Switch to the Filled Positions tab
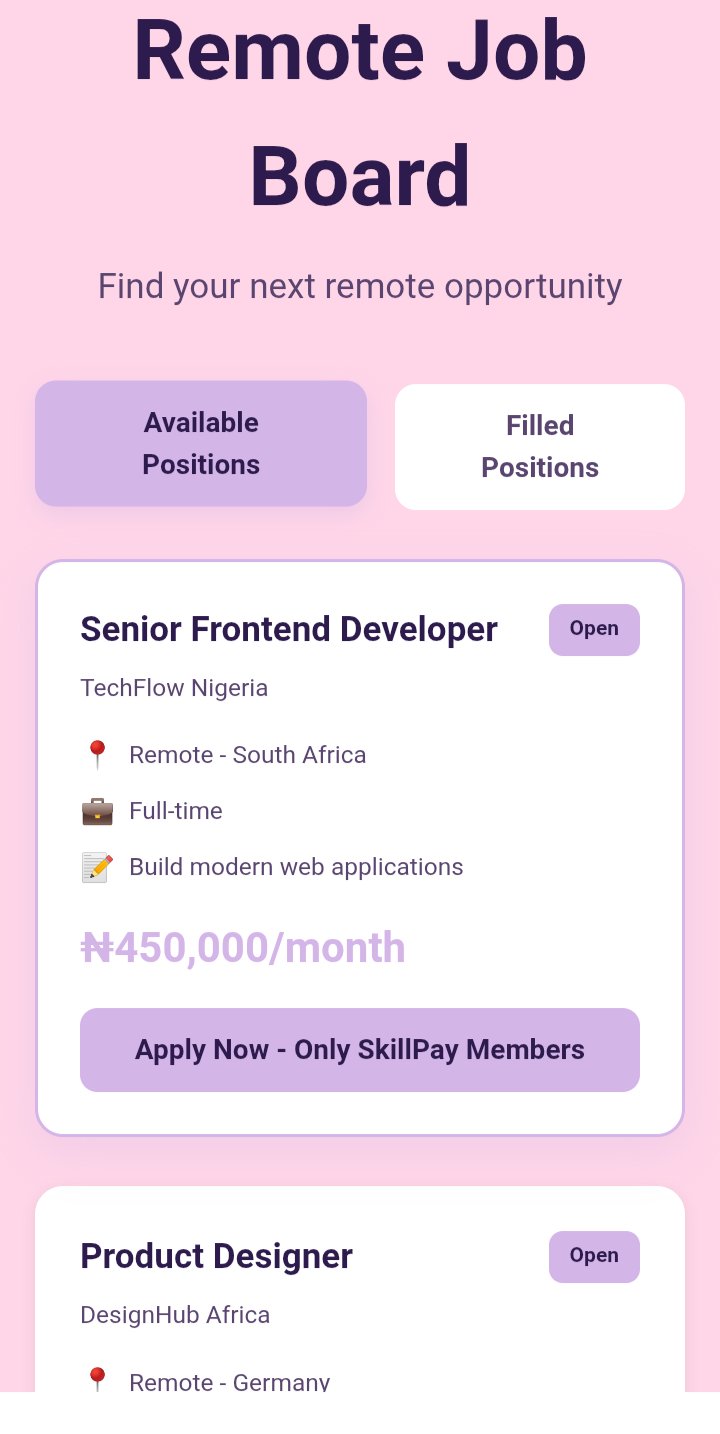 pyautogui.click(x=539, y=447)
